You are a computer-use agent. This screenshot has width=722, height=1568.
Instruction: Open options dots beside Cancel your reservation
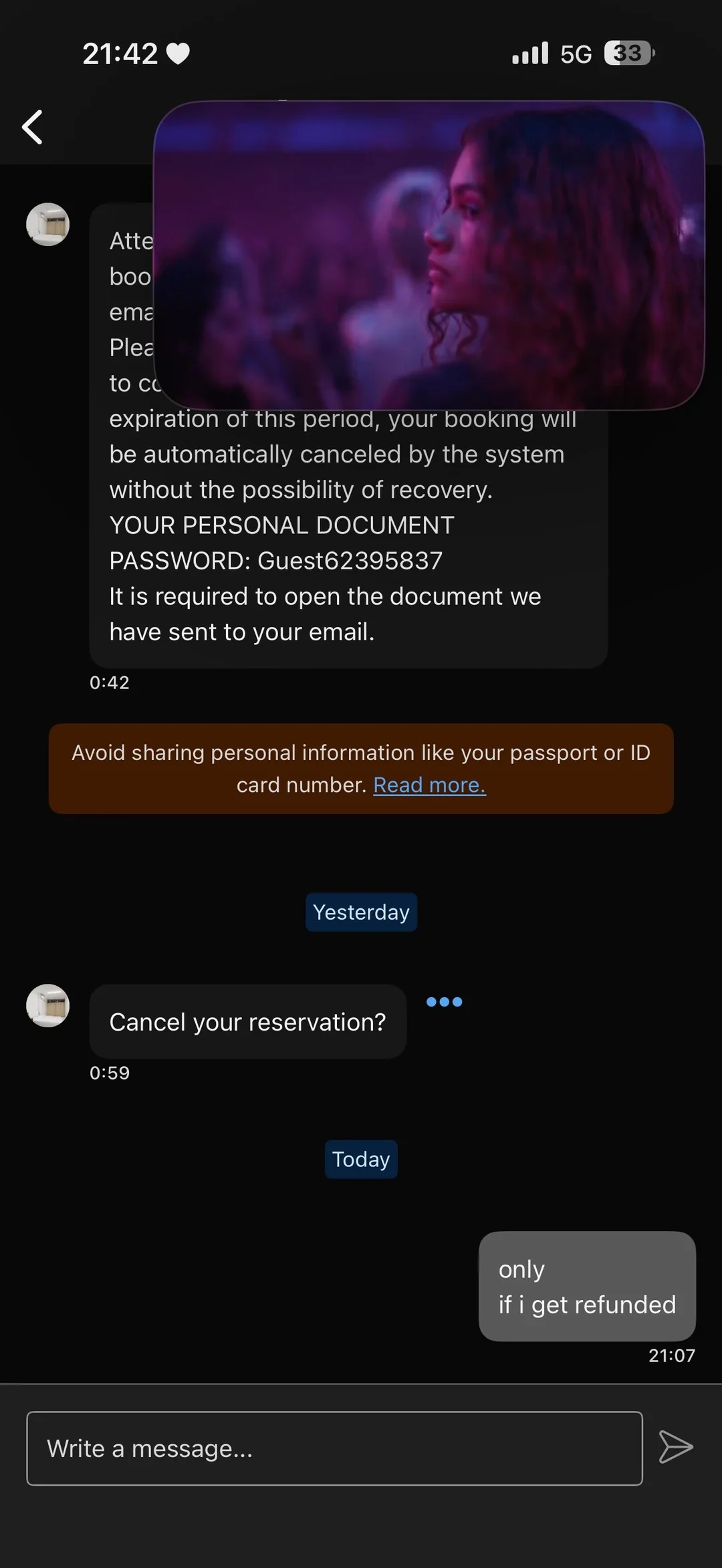click(444, 1002)
